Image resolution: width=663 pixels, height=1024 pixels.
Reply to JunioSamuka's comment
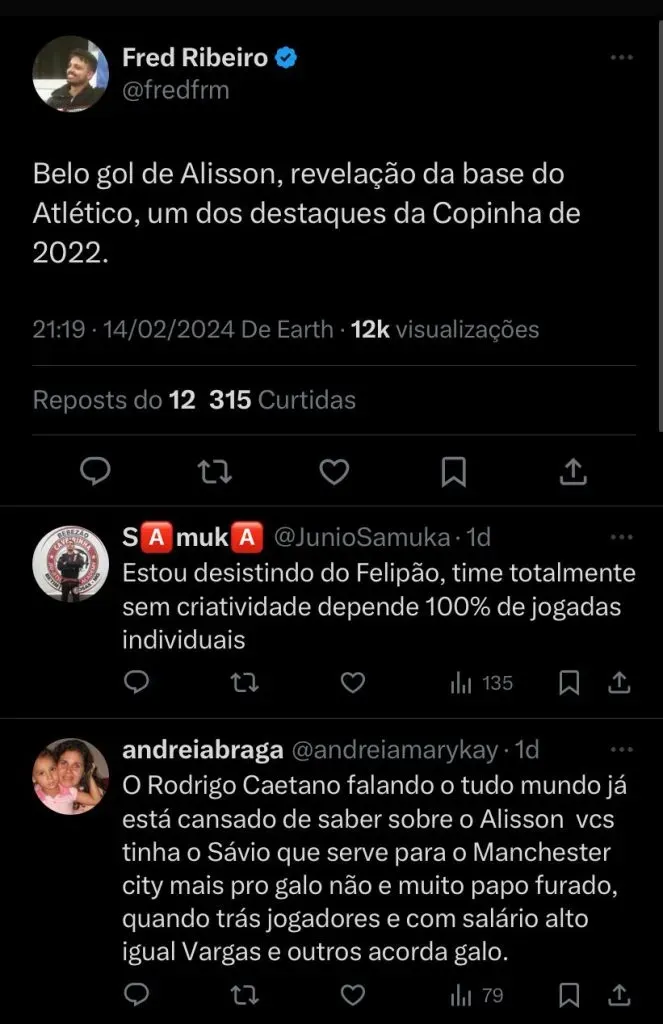138,683
